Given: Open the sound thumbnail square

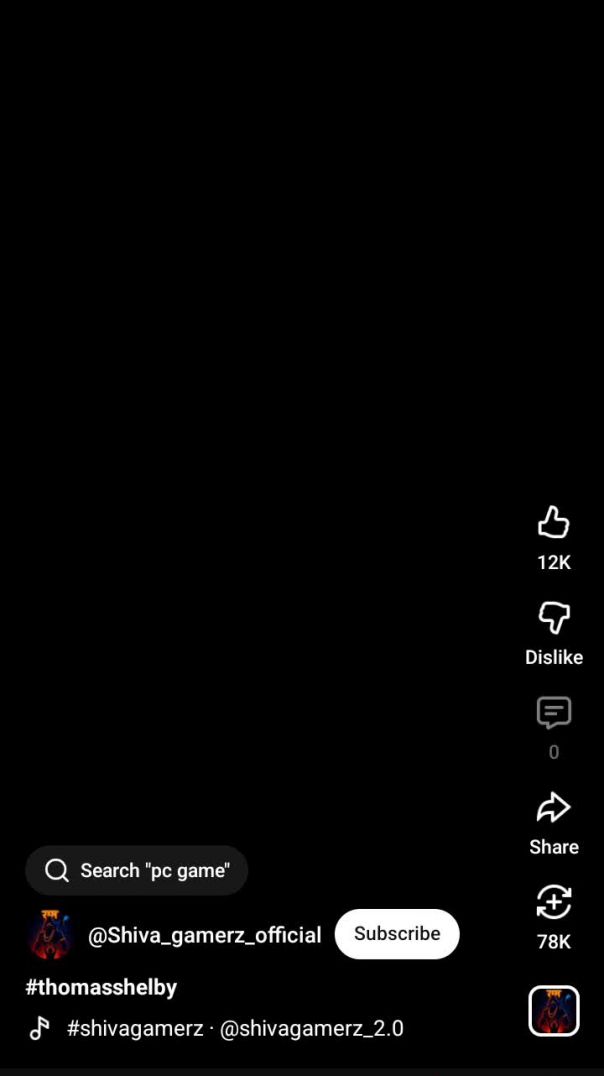Looking at the screenshot, I should pos(554,1011).
